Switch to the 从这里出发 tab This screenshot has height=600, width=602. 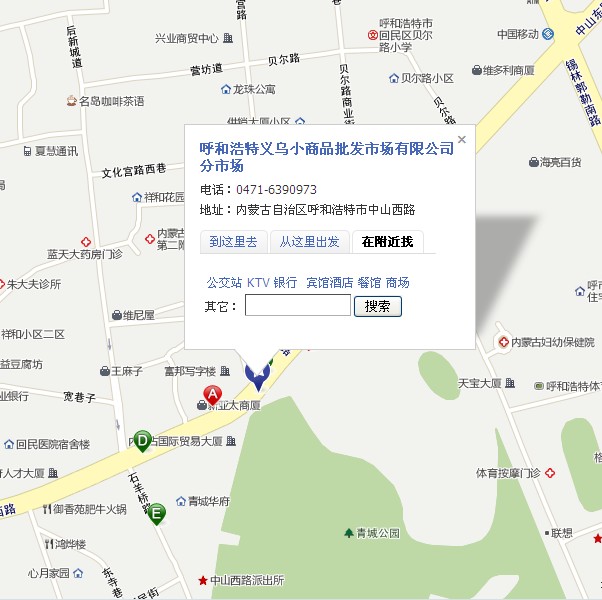[x=309, y=242]
